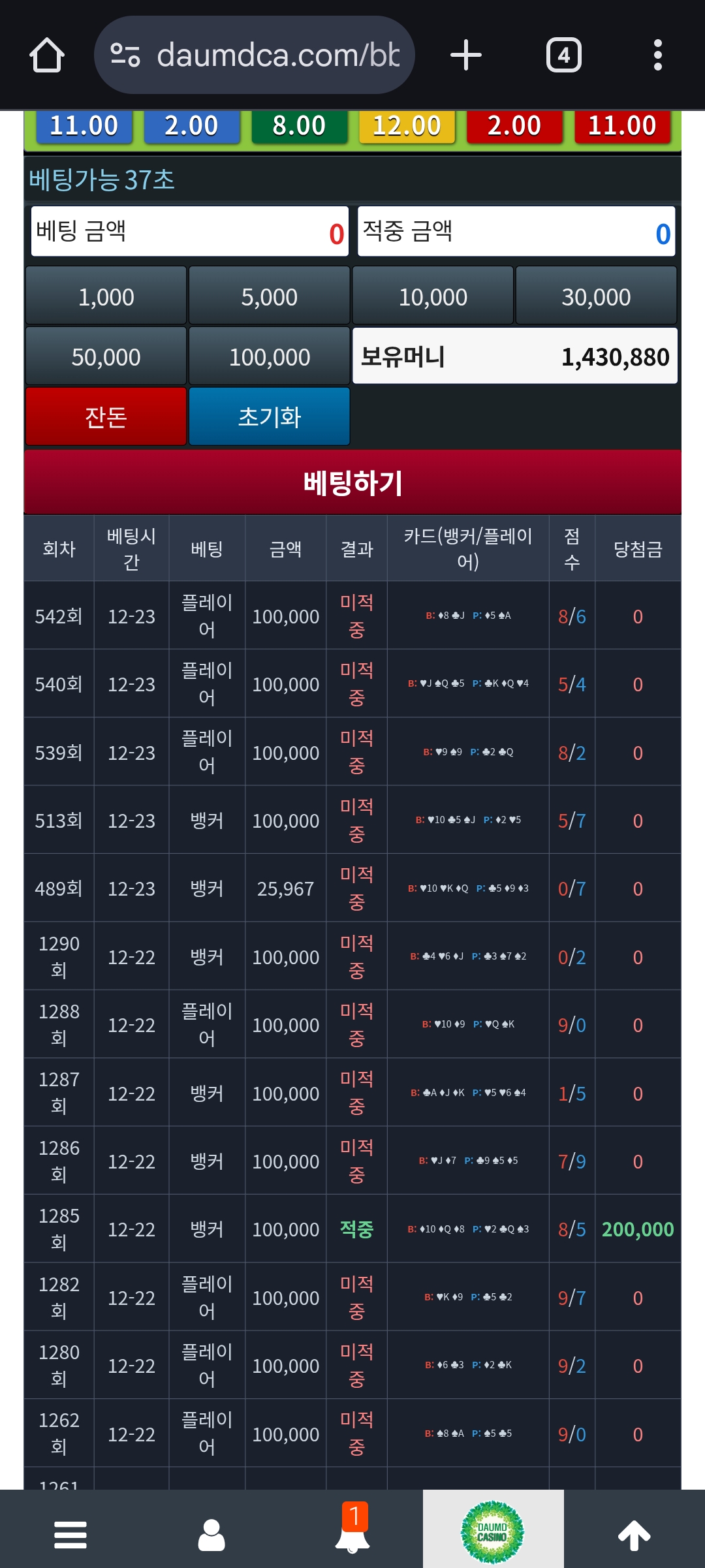Jump back to top with the up arrow

tap(634, 1534)
